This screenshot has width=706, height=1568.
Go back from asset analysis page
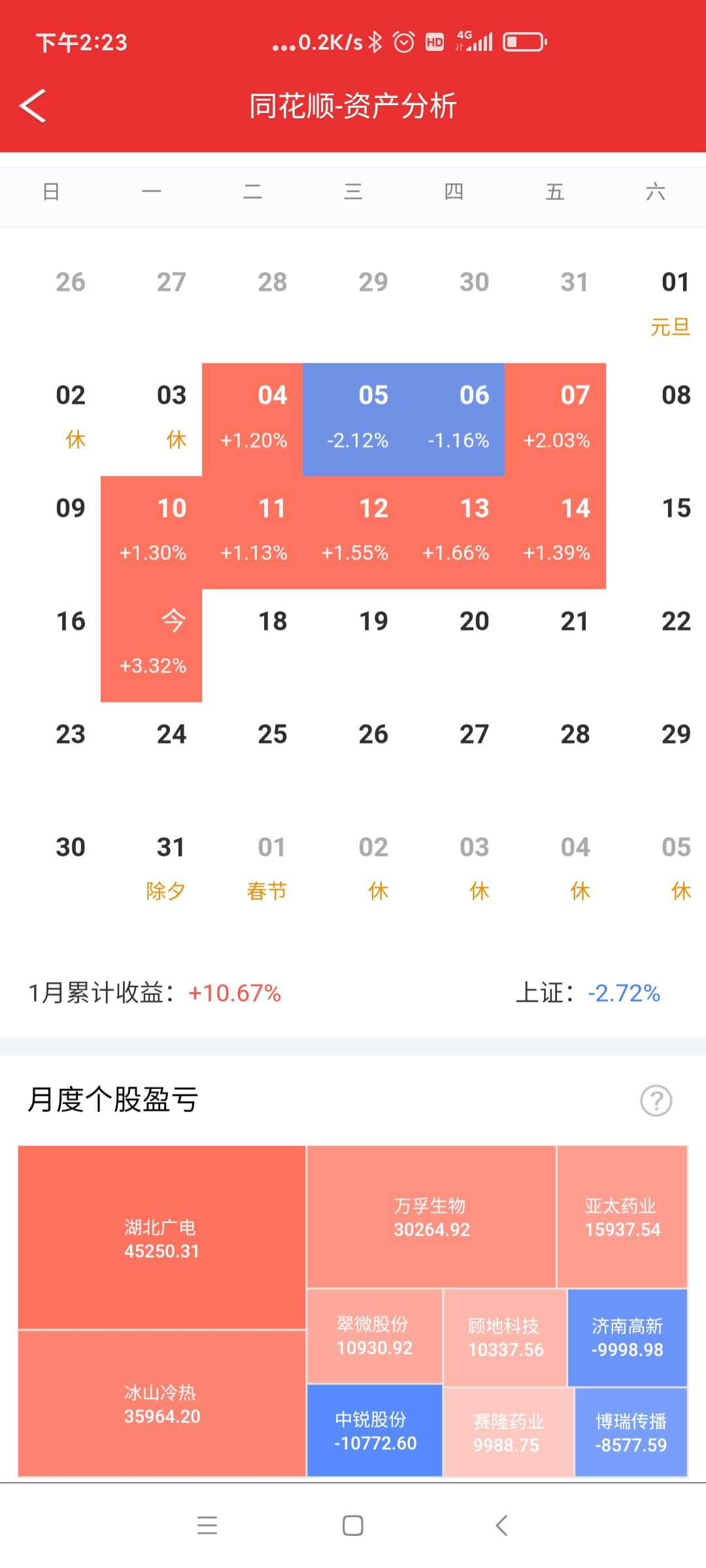(33, 106)
